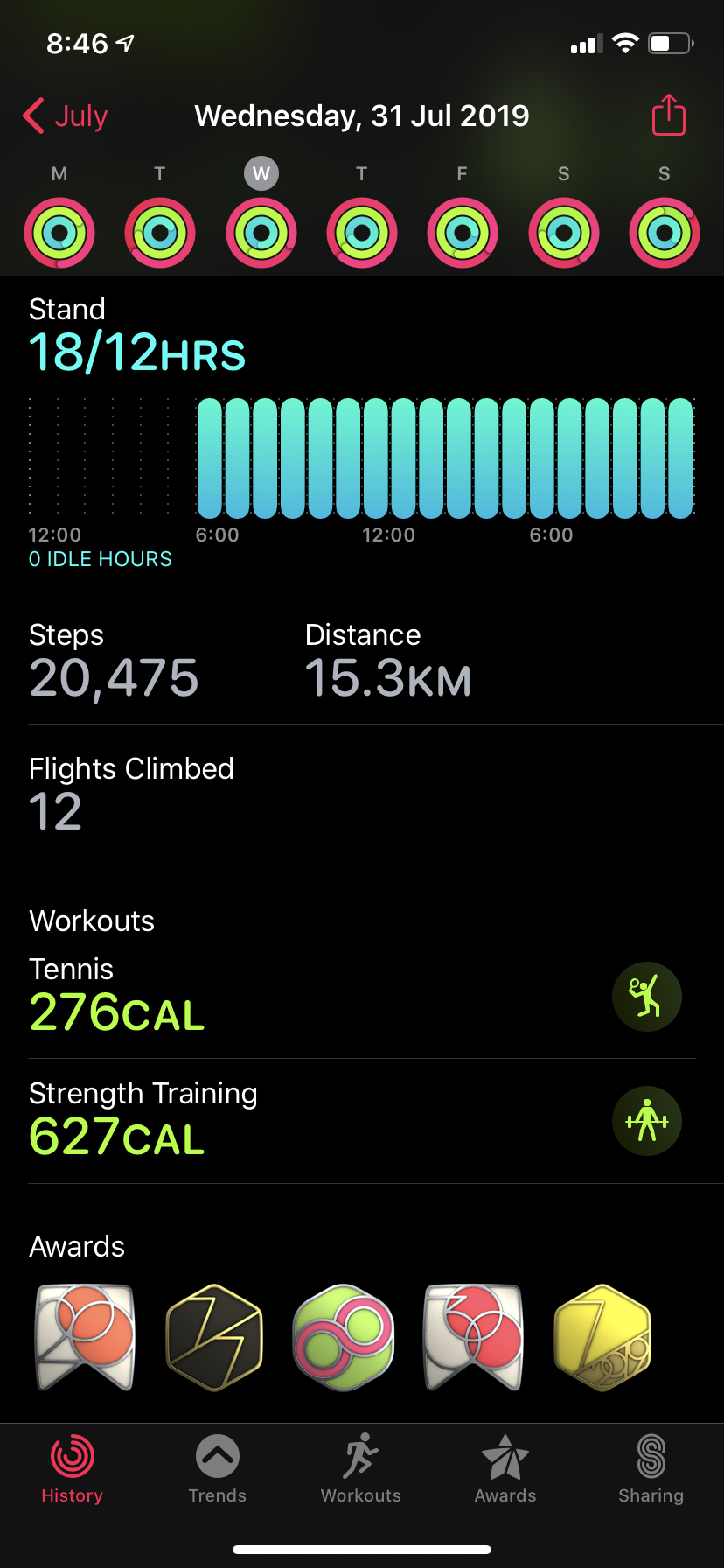724x1568 pixels.
Task: Open the Awards tab
Action: tap(505, 1469)
